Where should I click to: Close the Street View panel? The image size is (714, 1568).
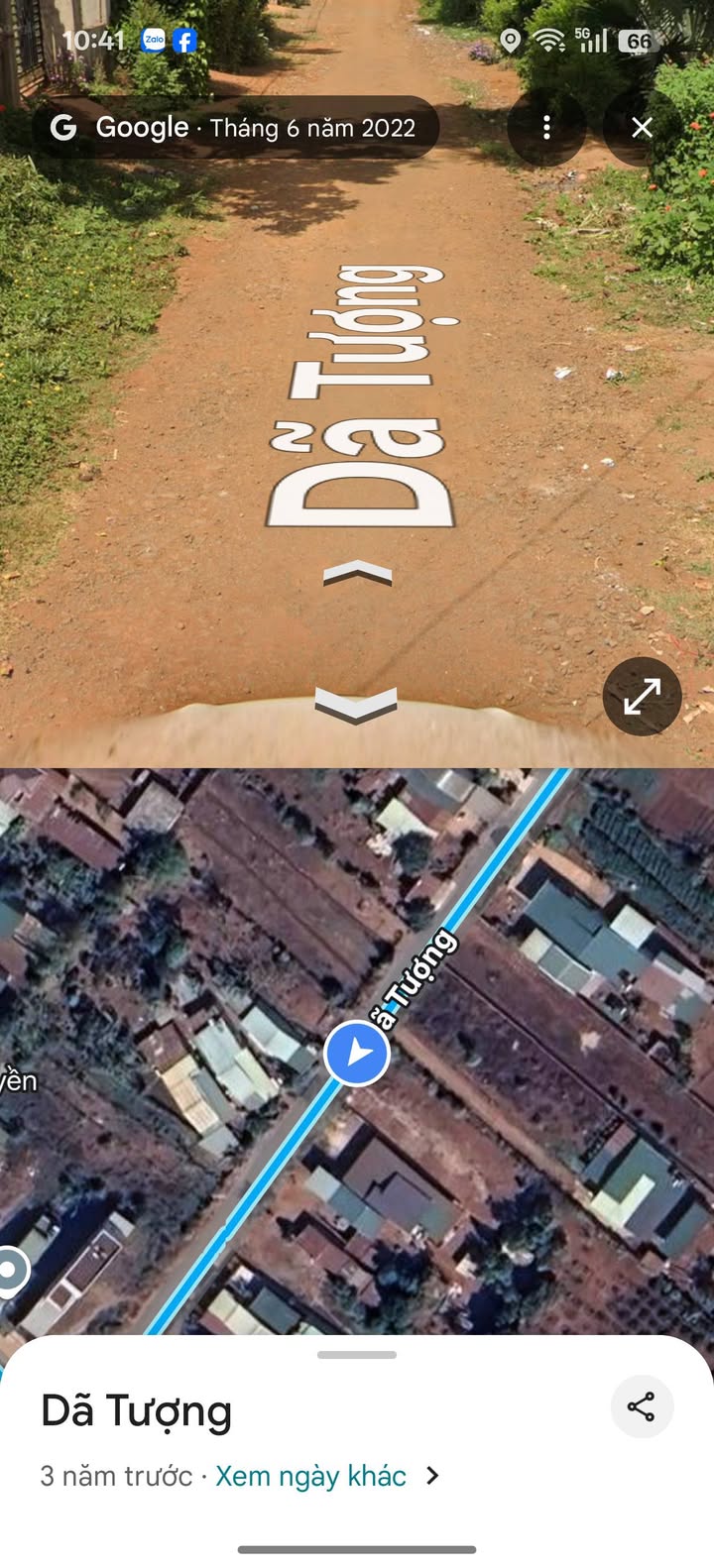pyautogui.click(x=642, y=127)
